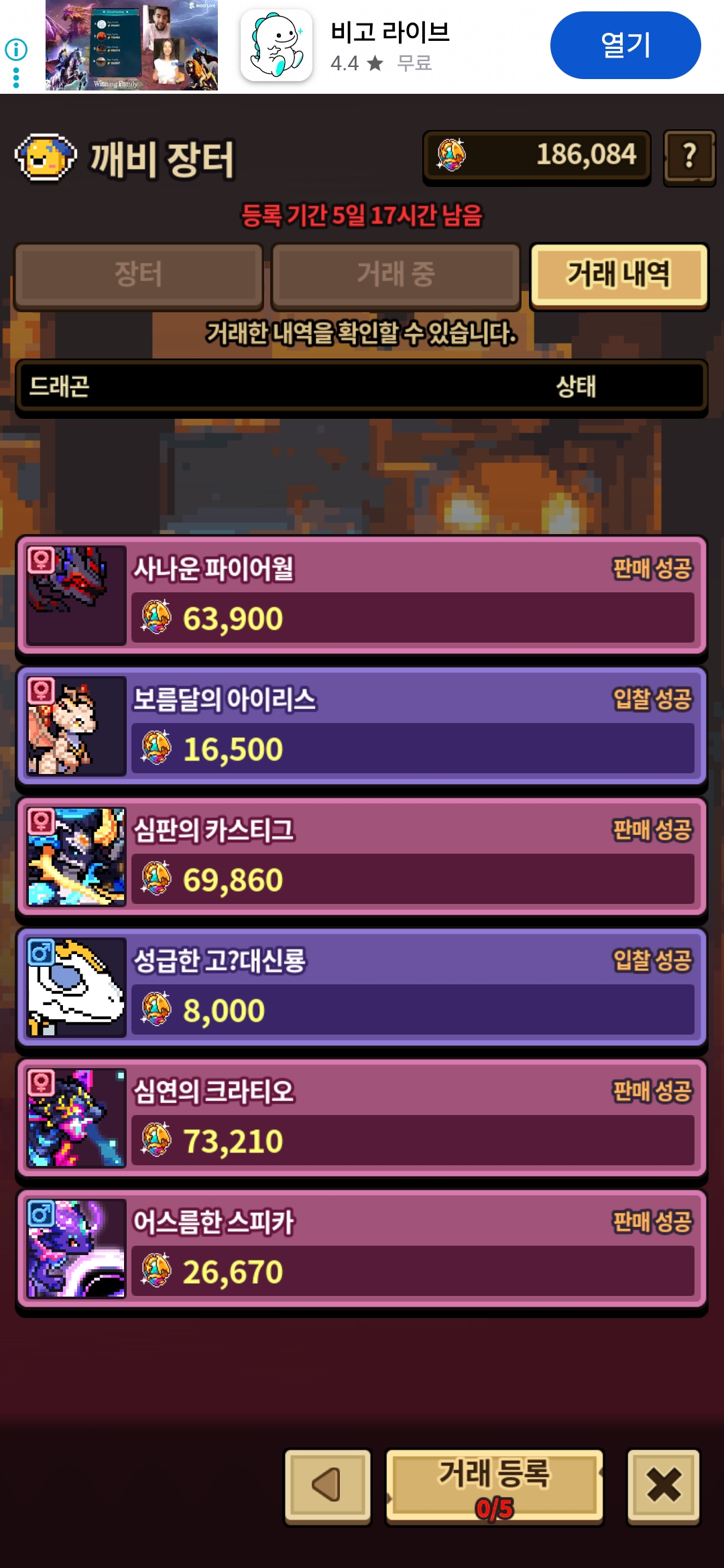Switch to the 거래 중 tab
This screenshot has width=724, height=1568.
[396, 275]
